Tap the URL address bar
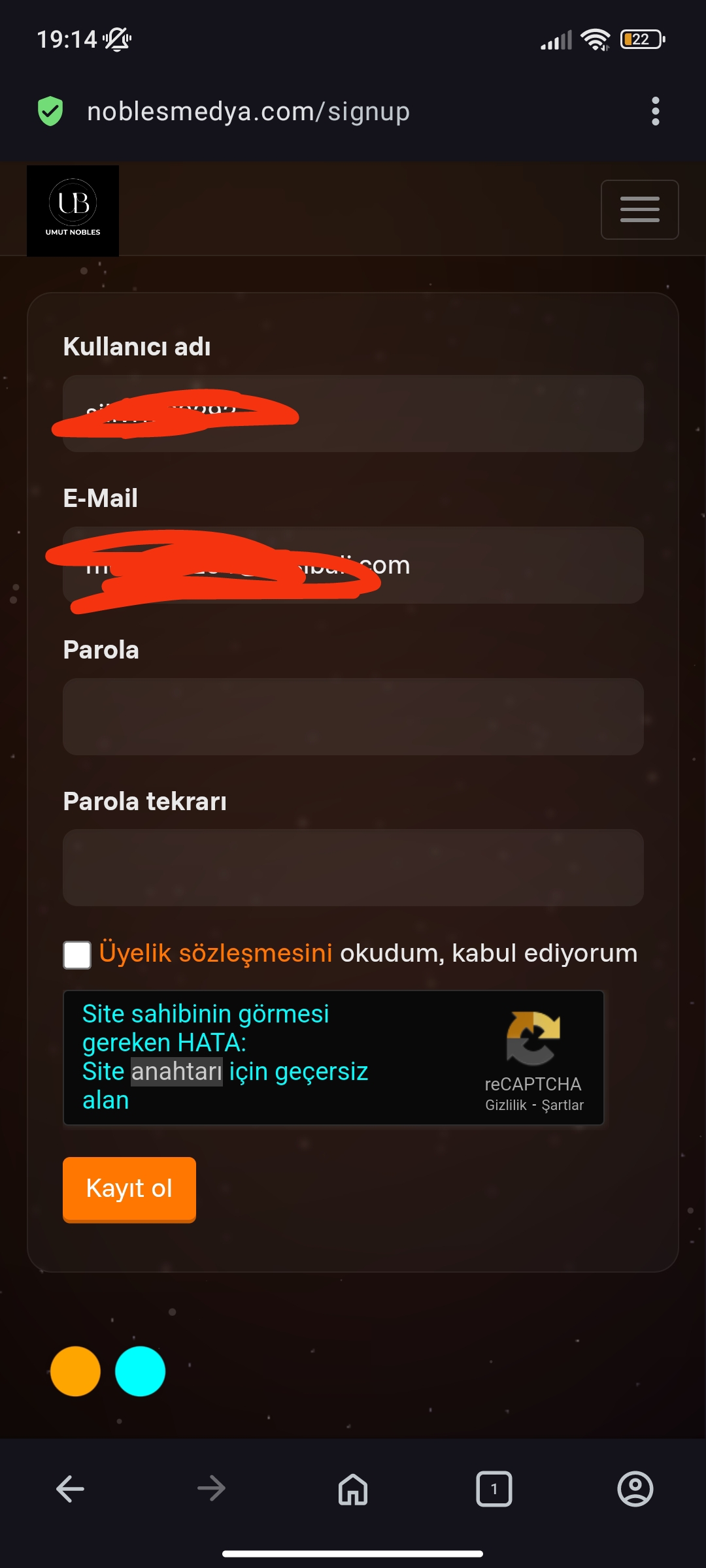This screenshot has height=1568, width=706. (248, 112)
